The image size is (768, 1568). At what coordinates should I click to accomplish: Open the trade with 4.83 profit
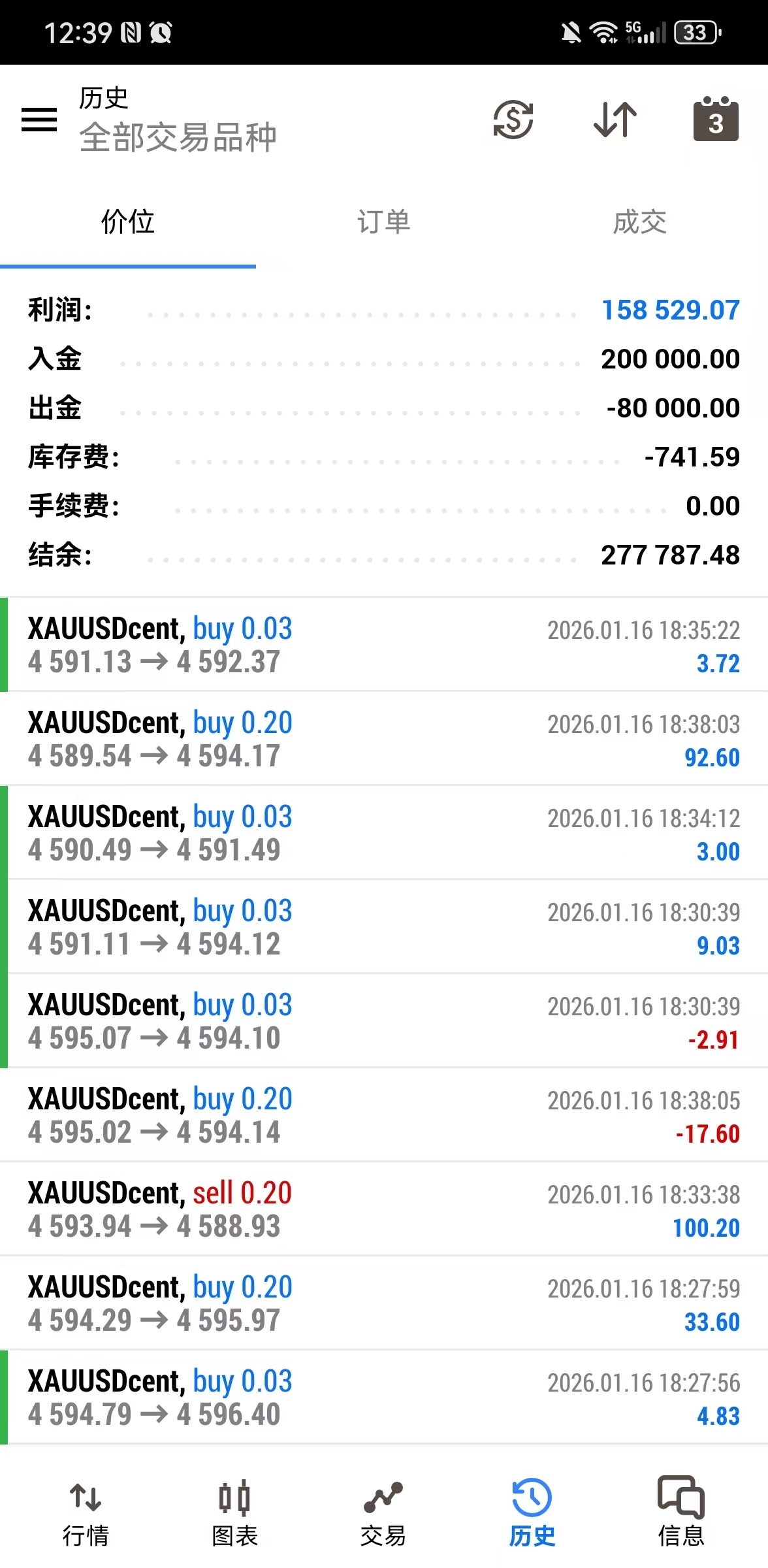pyautogui.click(x=384, y=1397)
